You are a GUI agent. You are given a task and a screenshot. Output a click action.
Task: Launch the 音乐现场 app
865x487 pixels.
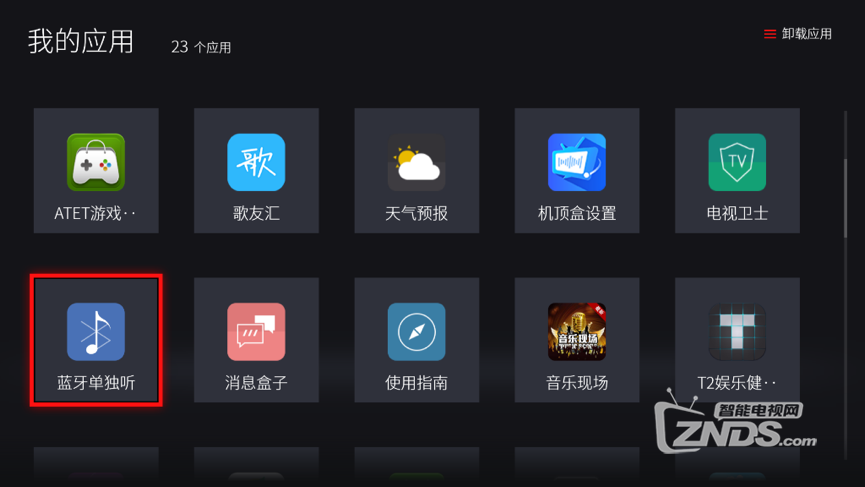[577, 340]
